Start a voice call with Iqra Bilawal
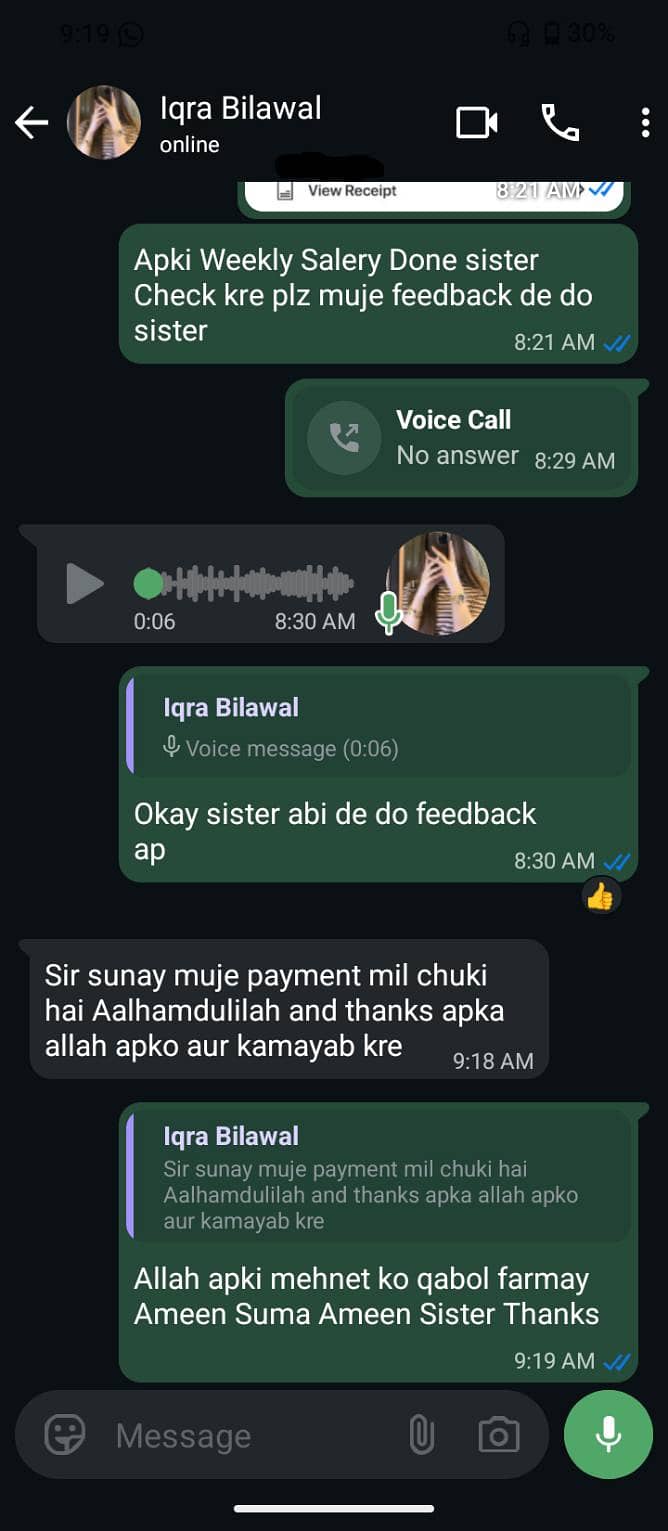This screenshot has height=1531, width=668. click(560, 123)
